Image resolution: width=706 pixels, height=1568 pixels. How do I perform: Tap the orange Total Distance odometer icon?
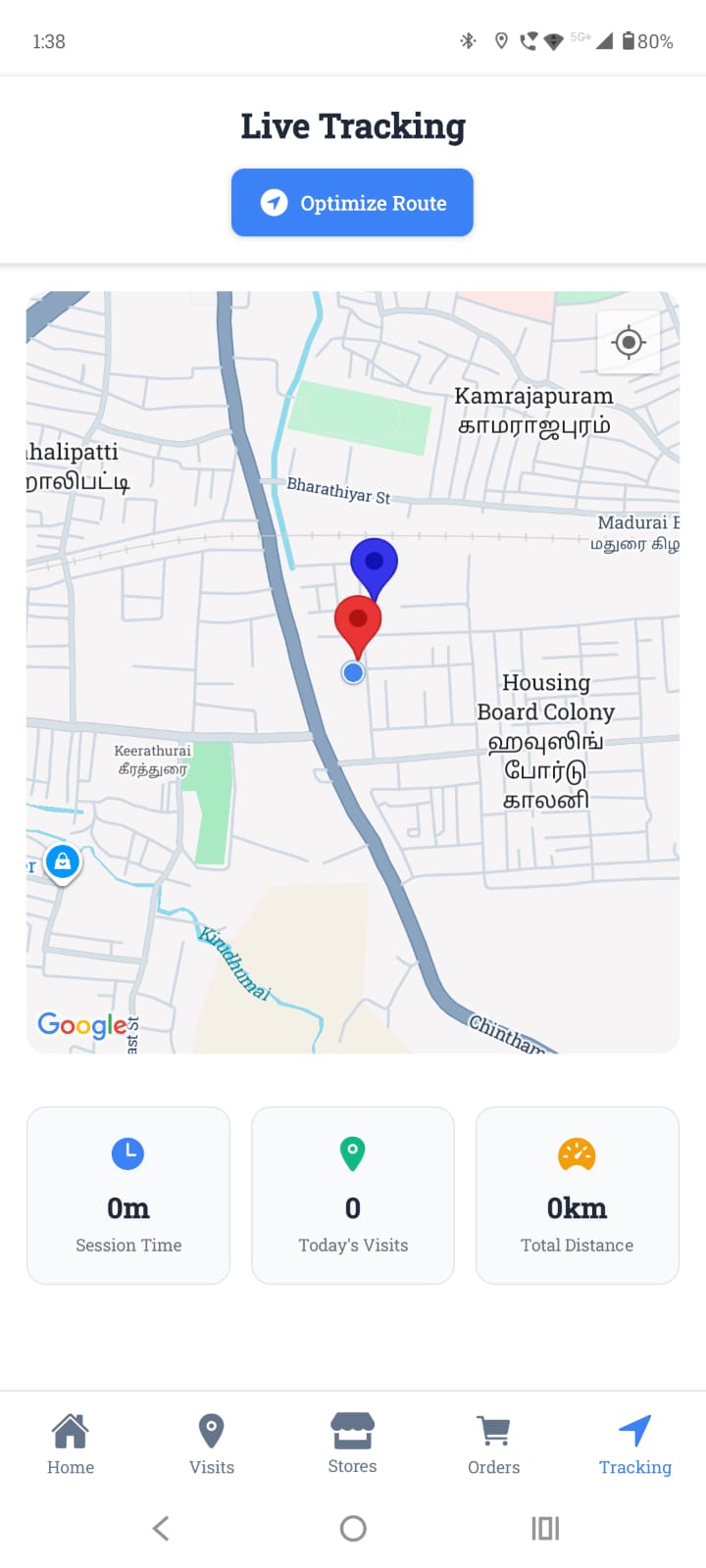coord(577,1154)
